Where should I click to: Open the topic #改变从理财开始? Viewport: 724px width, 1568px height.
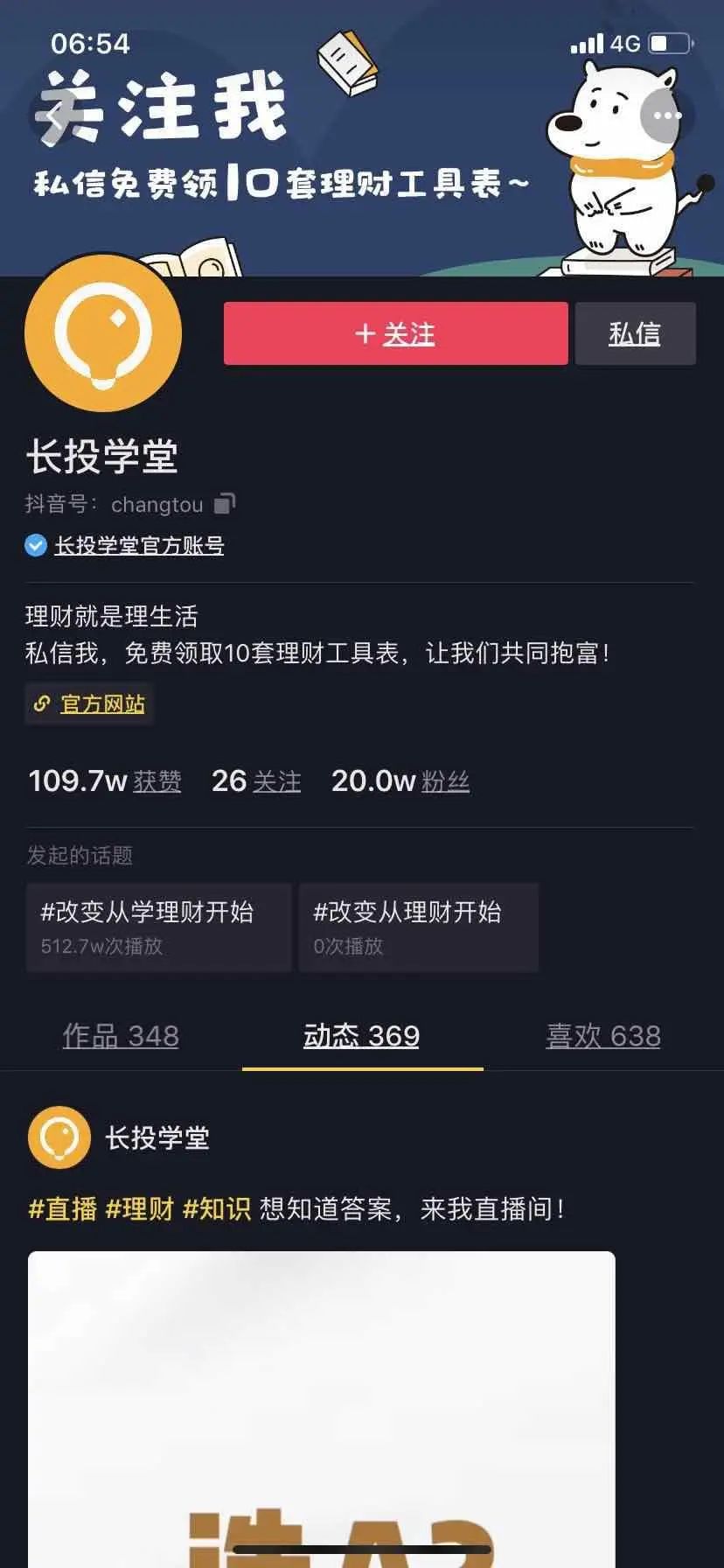[x=418, y=927]
